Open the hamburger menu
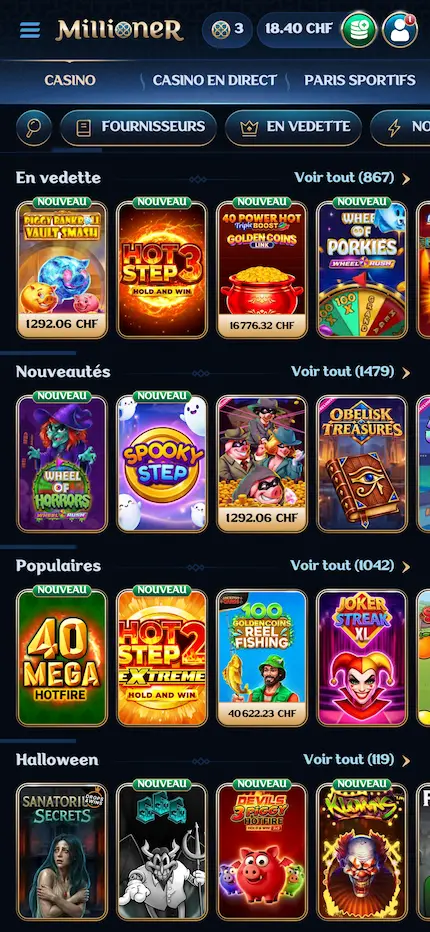 (x=30, y=30)
